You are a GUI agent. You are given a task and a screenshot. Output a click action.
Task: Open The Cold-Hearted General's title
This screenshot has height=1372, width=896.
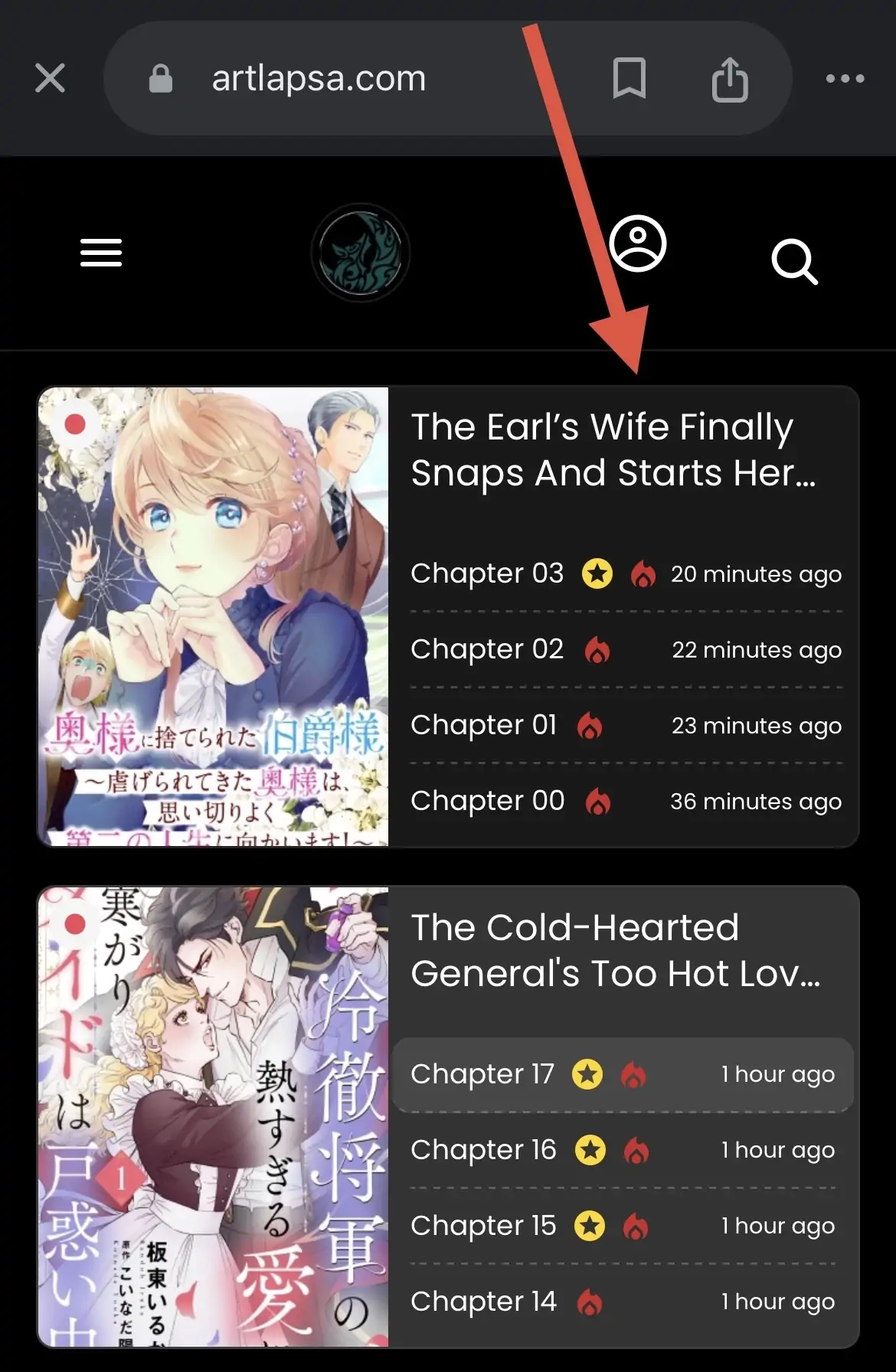tap(615, 950)
